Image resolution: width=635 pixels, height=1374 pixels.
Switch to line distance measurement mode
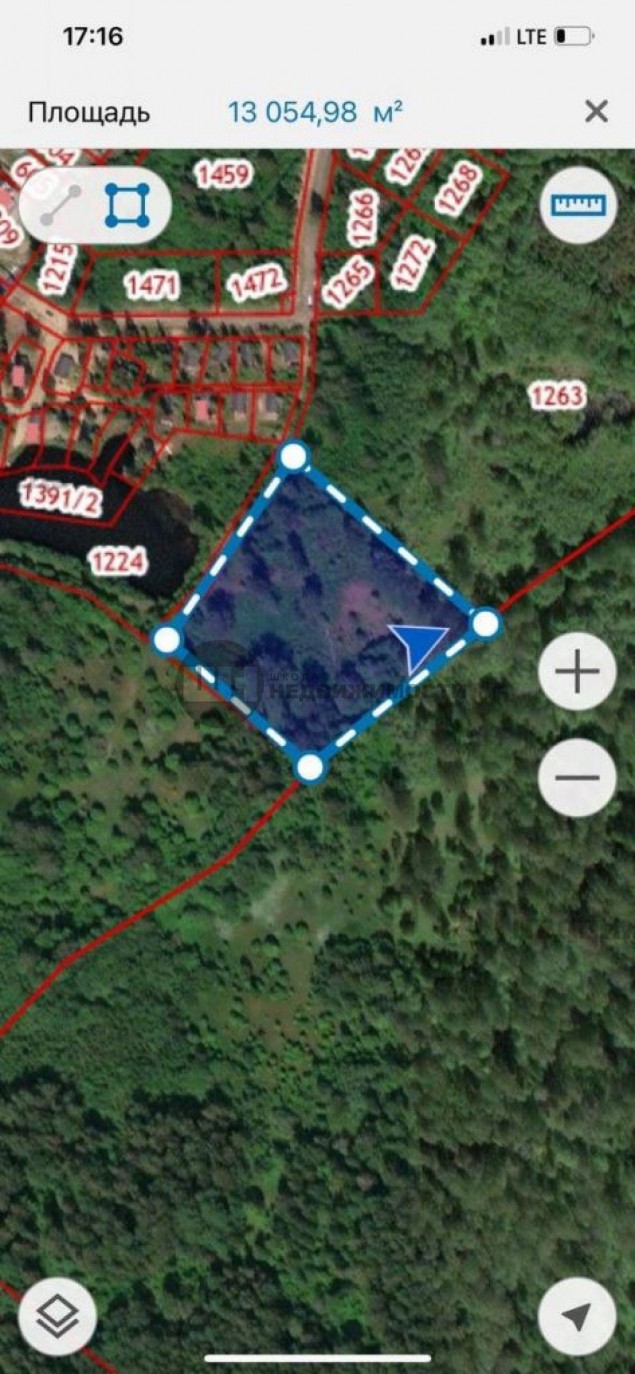point(61,205)
